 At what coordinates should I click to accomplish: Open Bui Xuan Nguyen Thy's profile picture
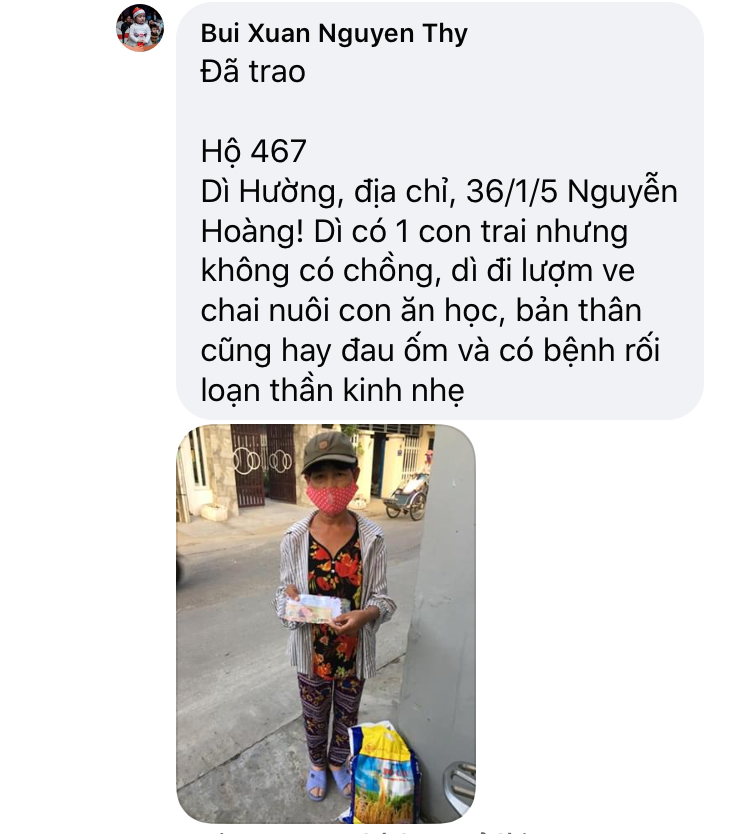coord(140,28)
